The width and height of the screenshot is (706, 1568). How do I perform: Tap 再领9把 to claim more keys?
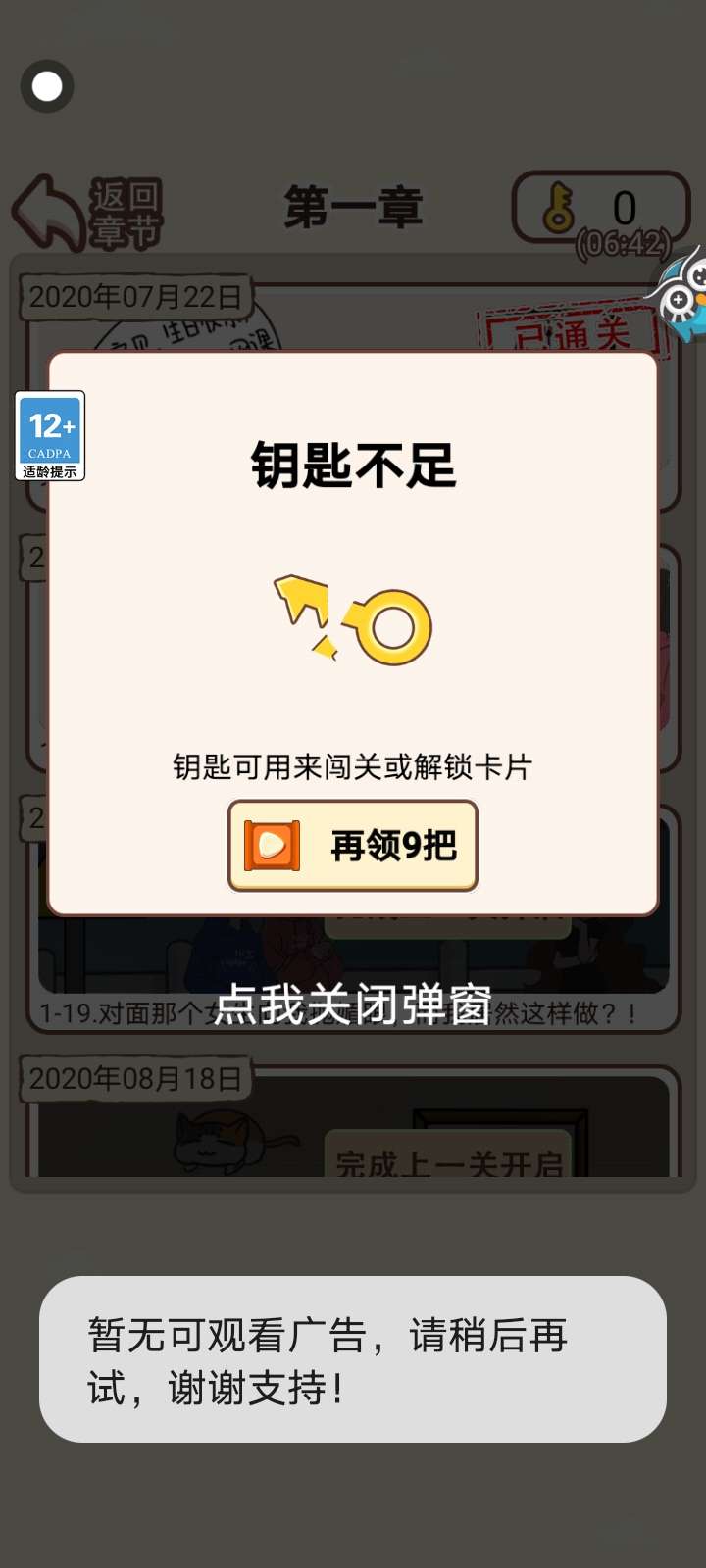pyautogui.click(x=353, y=846)
